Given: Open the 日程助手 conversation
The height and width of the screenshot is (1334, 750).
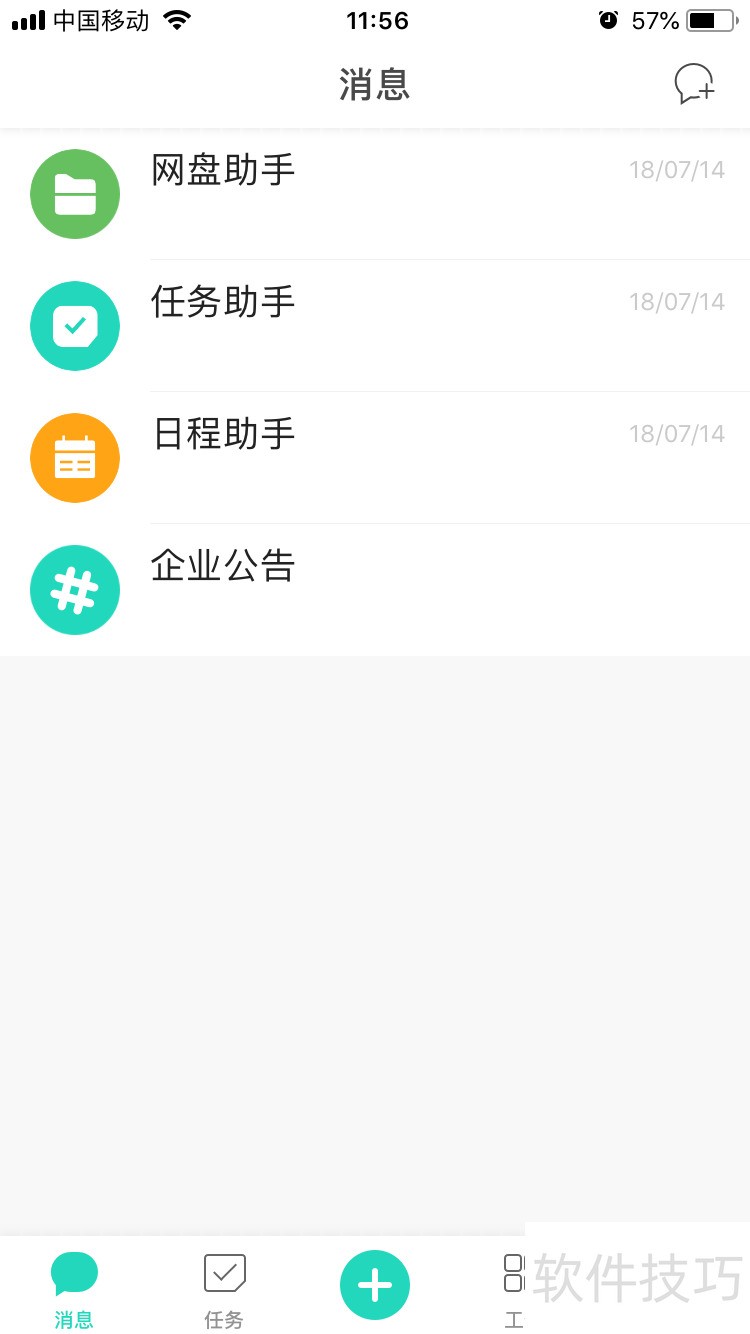Looking at the screenshot, I should click(x=375, y=458).
